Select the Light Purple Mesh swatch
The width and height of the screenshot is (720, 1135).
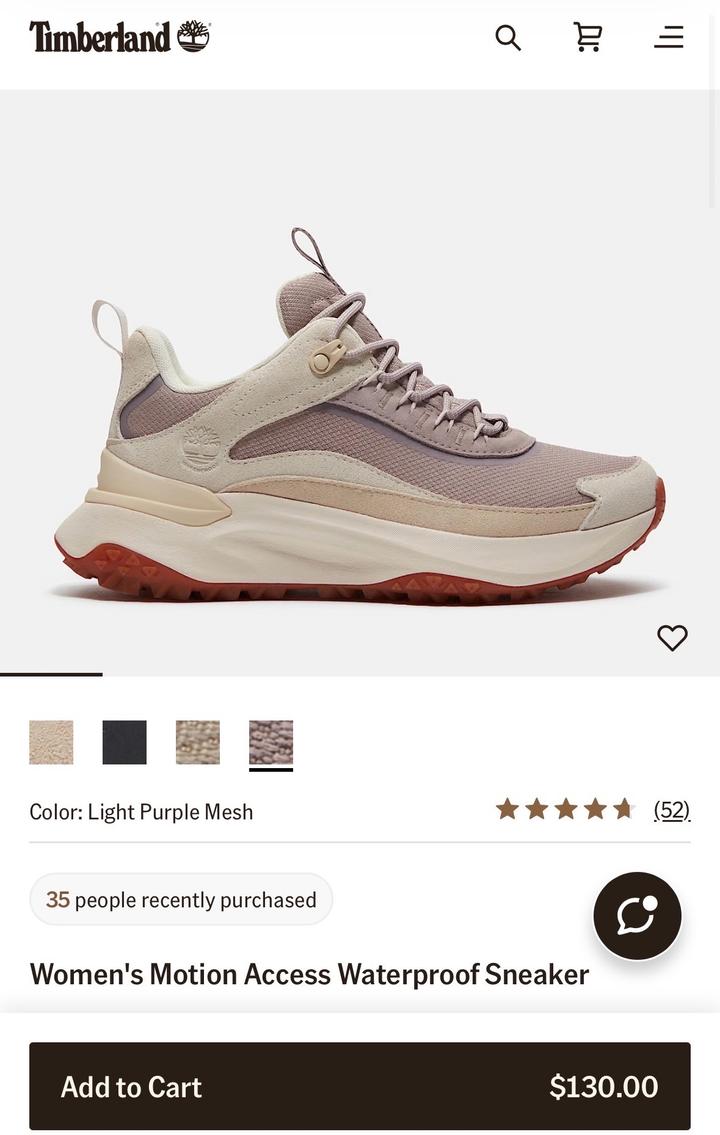271,742
